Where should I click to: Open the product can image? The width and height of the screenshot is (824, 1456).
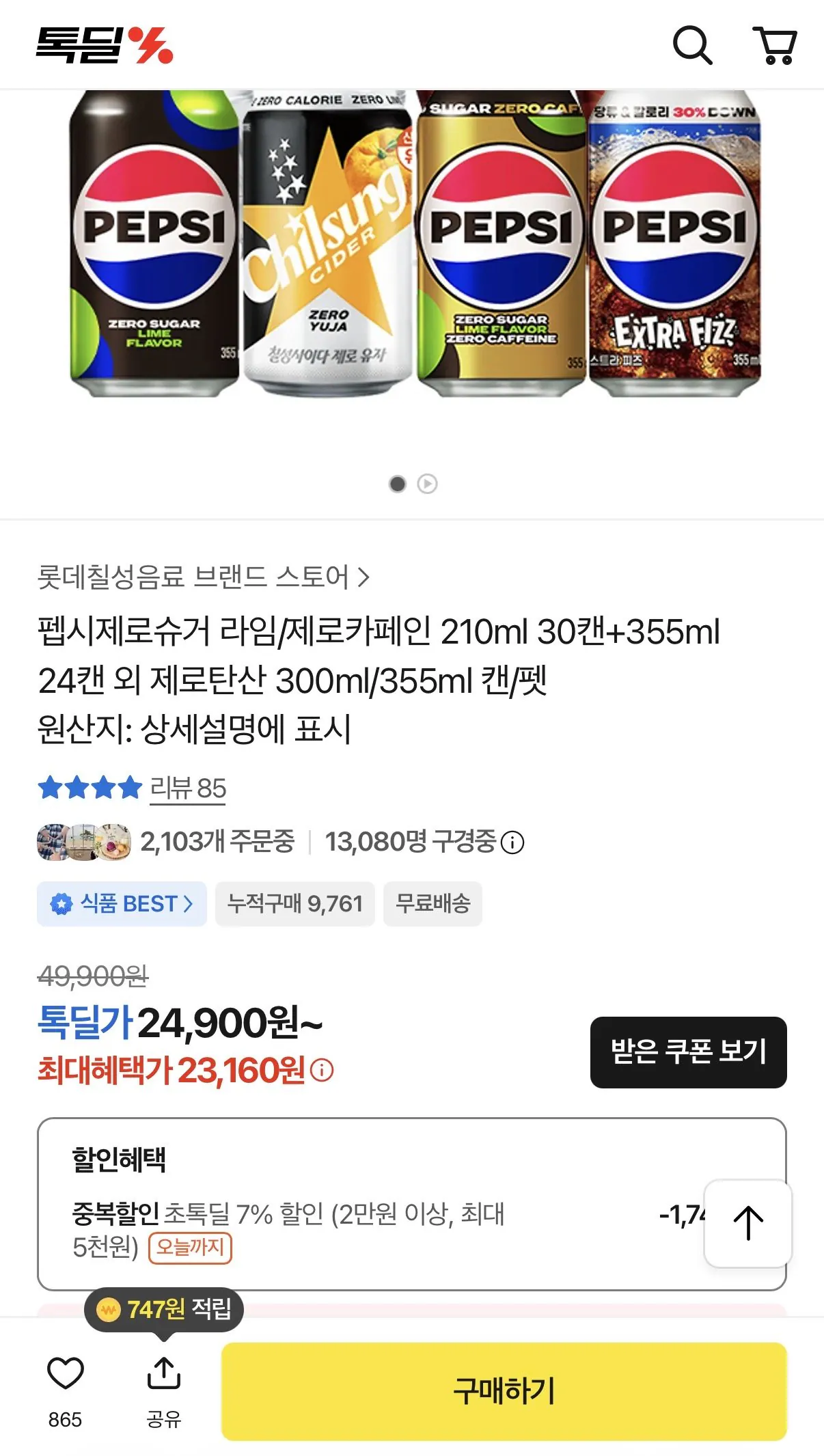[x=415, y=243]
